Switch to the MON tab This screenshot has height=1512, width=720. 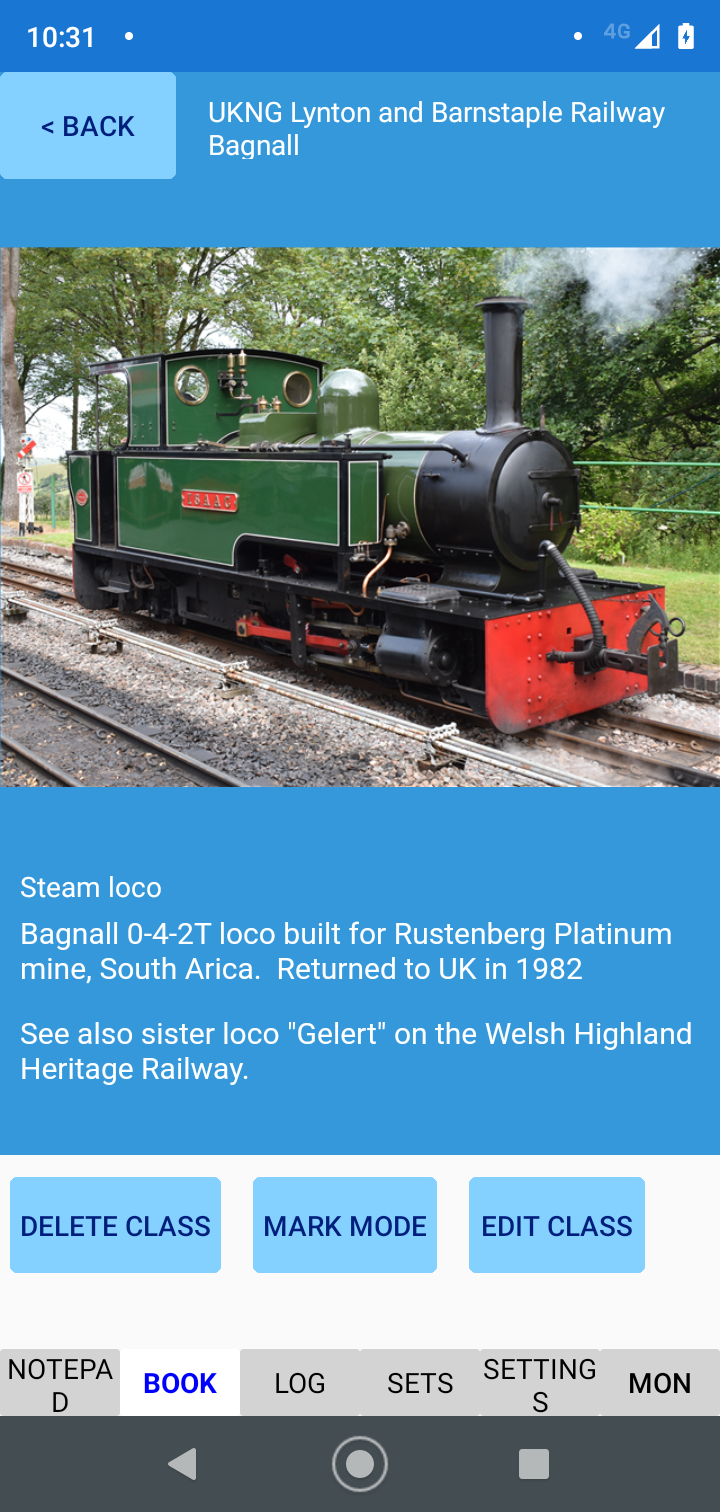(660, 1383)
